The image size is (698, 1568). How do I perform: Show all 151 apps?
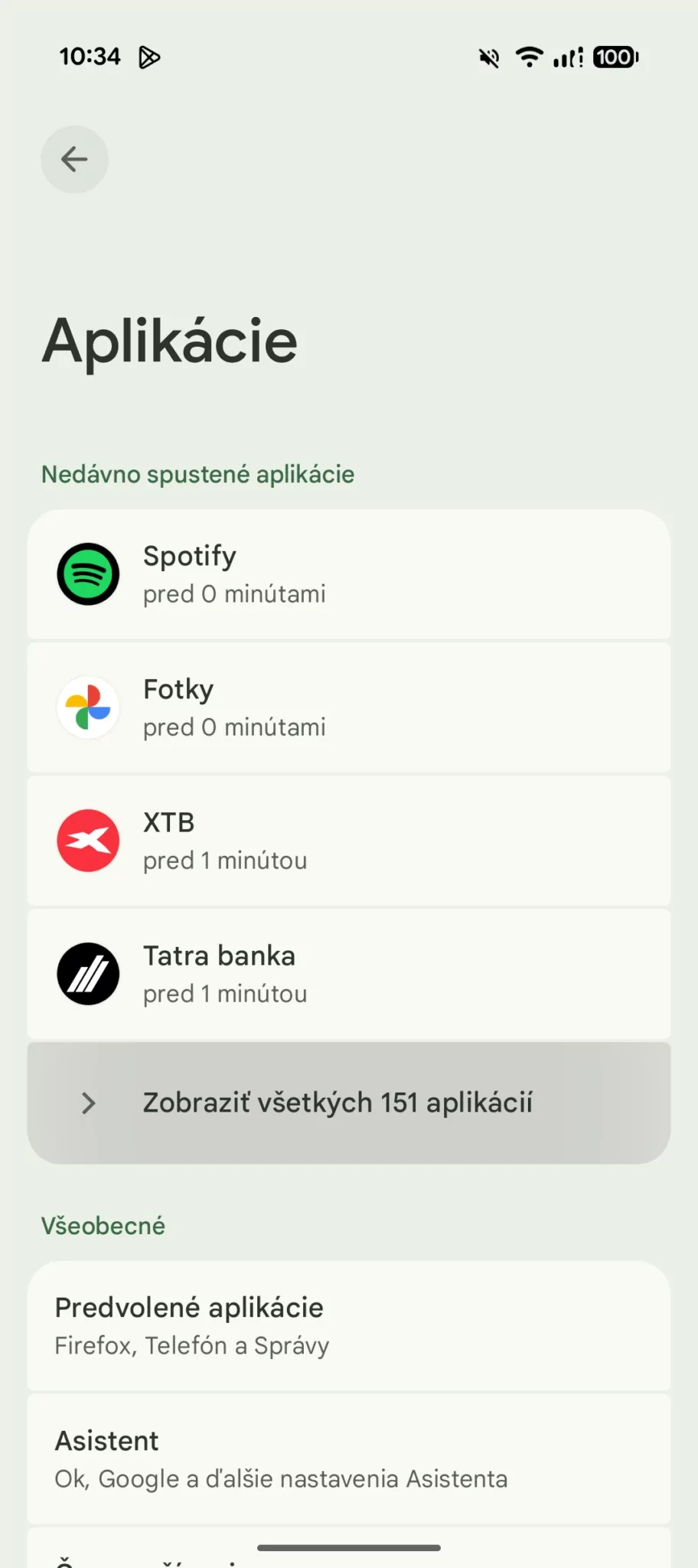(x=348, y=1102)
